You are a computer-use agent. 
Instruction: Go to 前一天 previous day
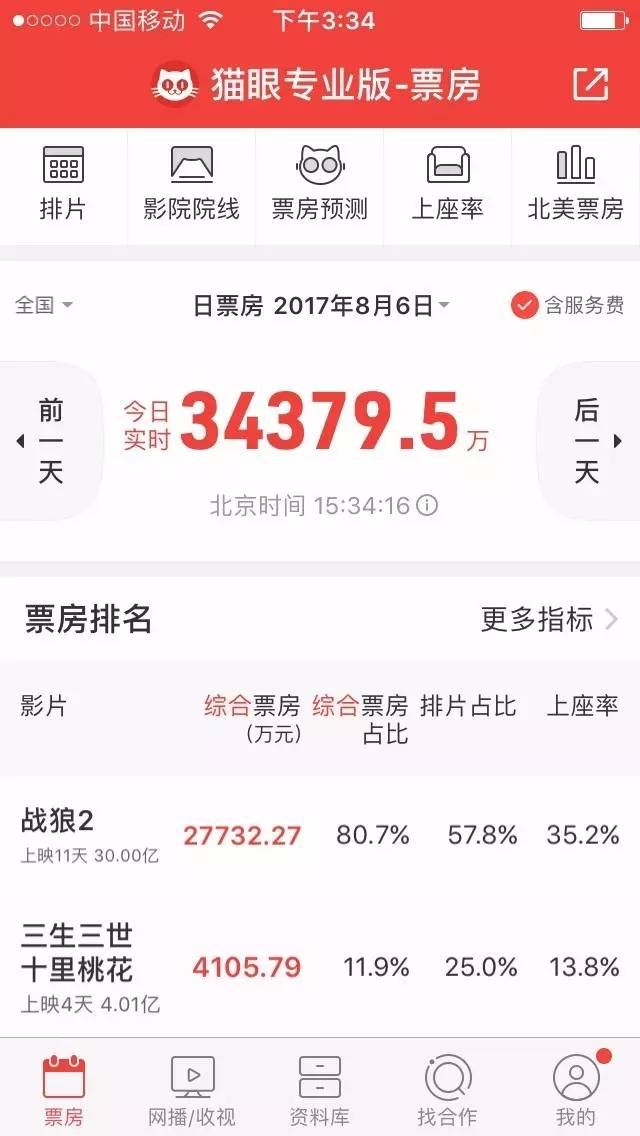click(48, 440)
